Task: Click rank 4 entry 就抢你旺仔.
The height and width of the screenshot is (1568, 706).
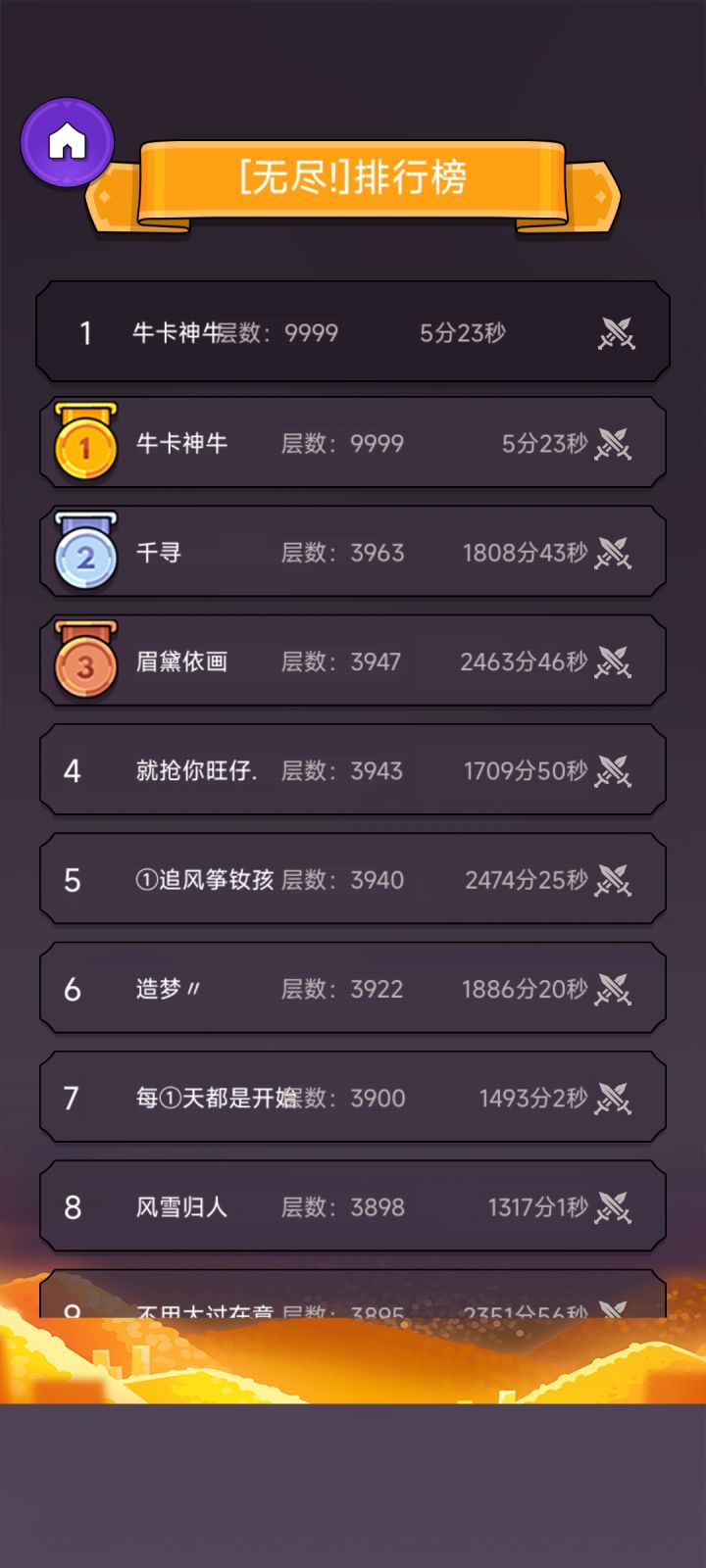Action: (193, 770)
